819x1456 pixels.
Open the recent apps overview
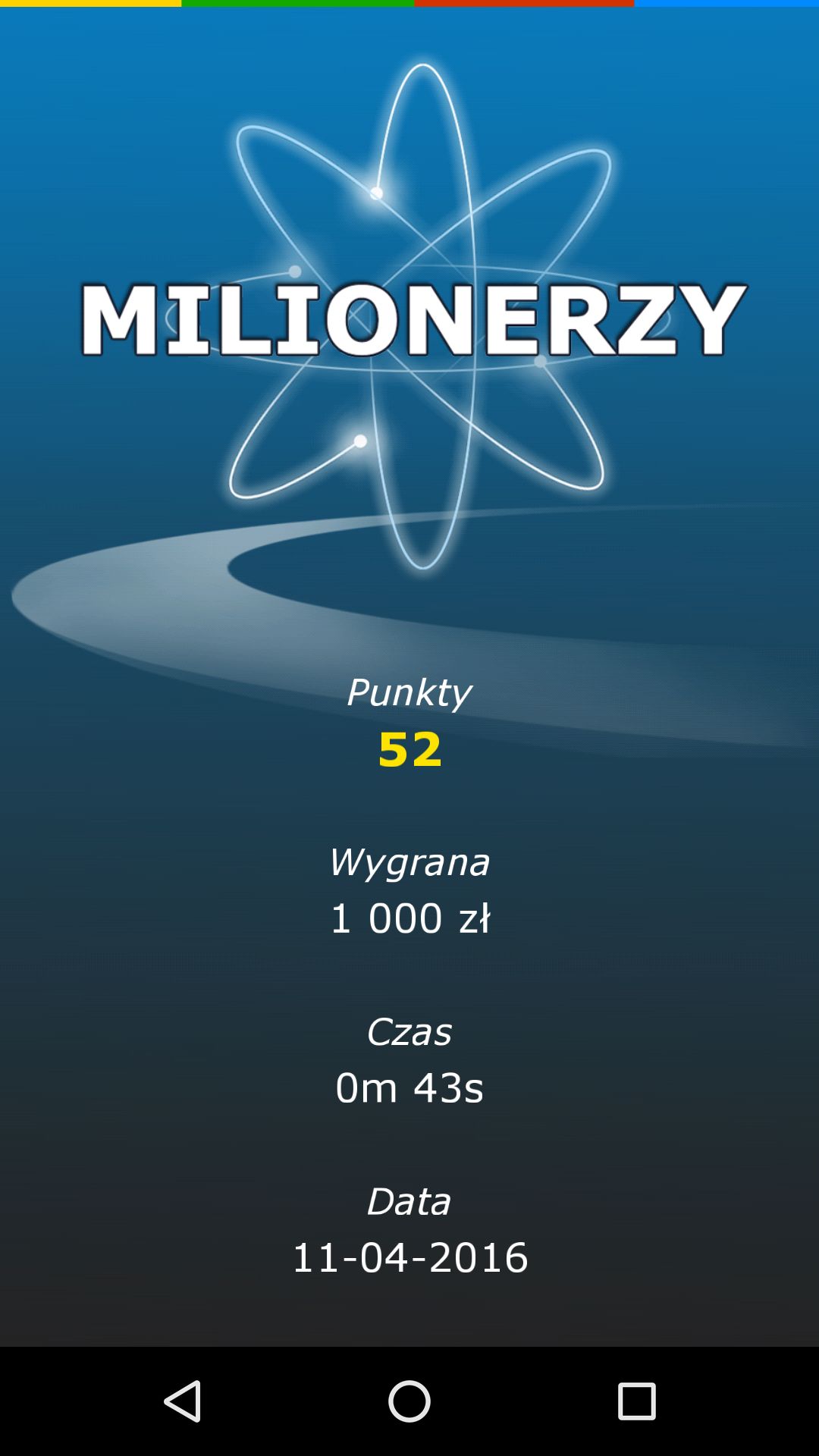pos(636,1401)
